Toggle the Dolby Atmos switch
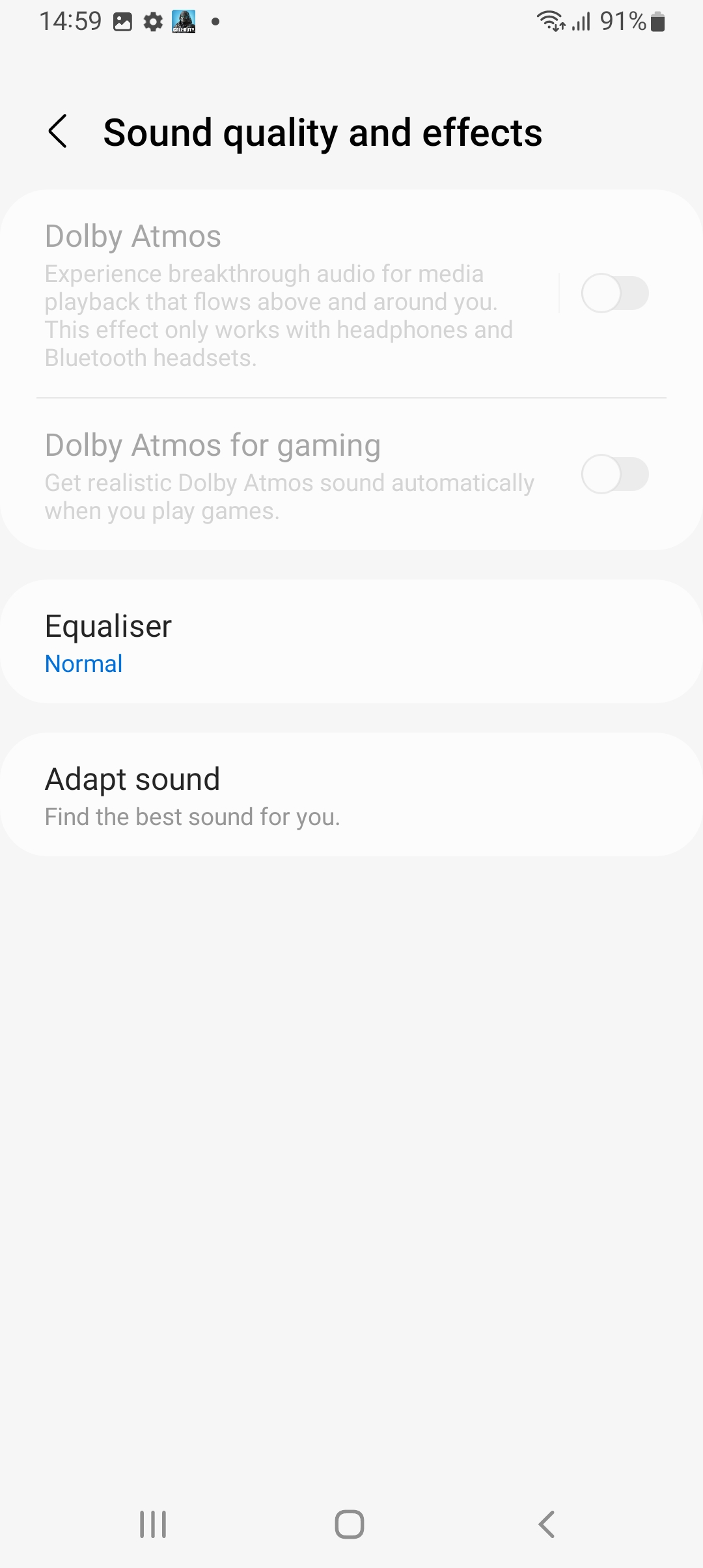 coord(614,293)
